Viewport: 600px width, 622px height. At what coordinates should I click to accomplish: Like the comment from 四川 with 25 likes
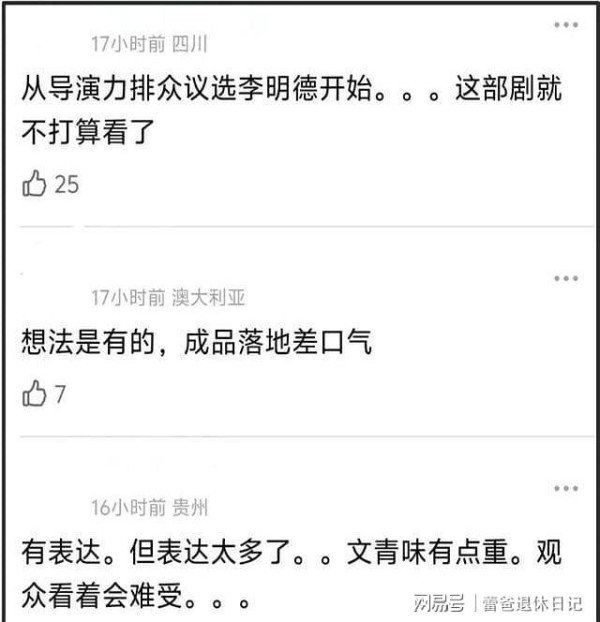(x=34, y=184)
